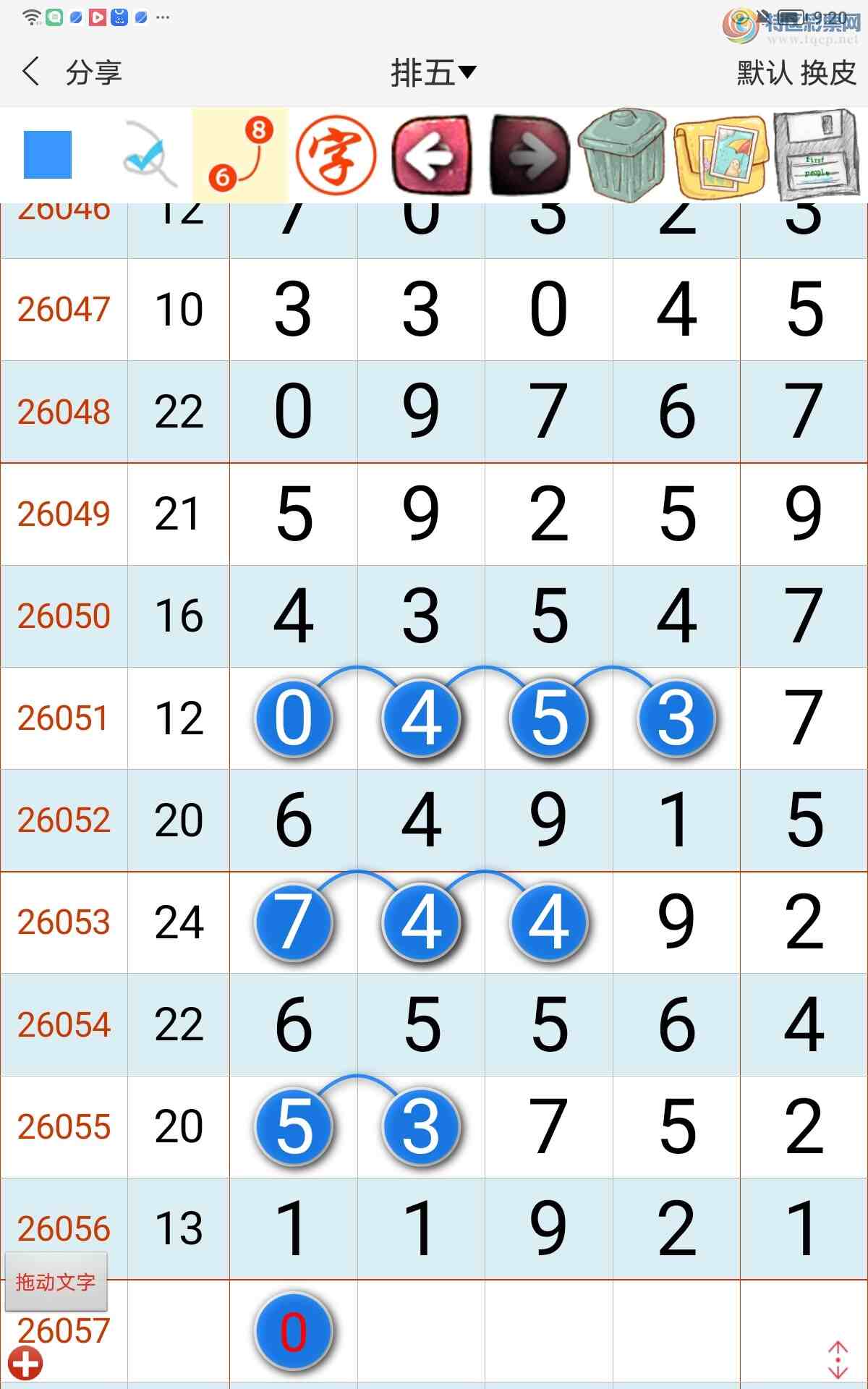Select the 字 text annotation tool
Image resolution: width=868 pixels, height=1389 pixels.
pyautogui.click(x=336, y=154)
